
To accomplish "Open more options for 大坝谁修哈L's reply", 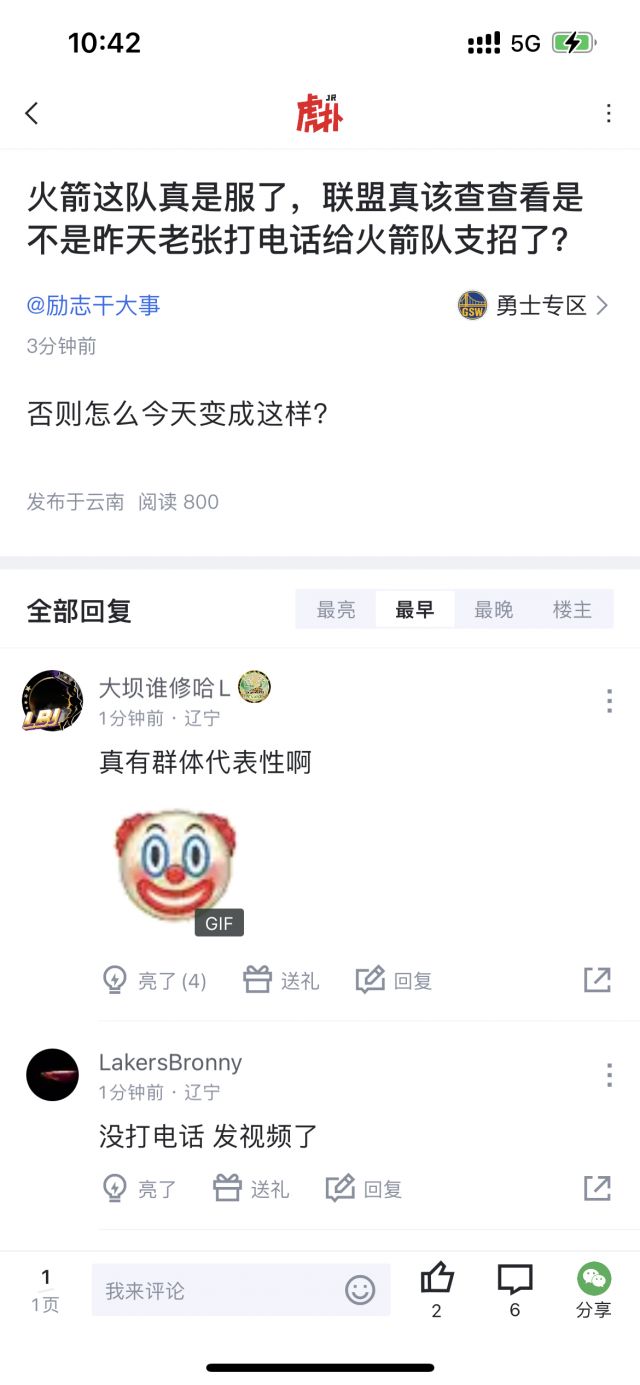I will [x=608, y=701].
